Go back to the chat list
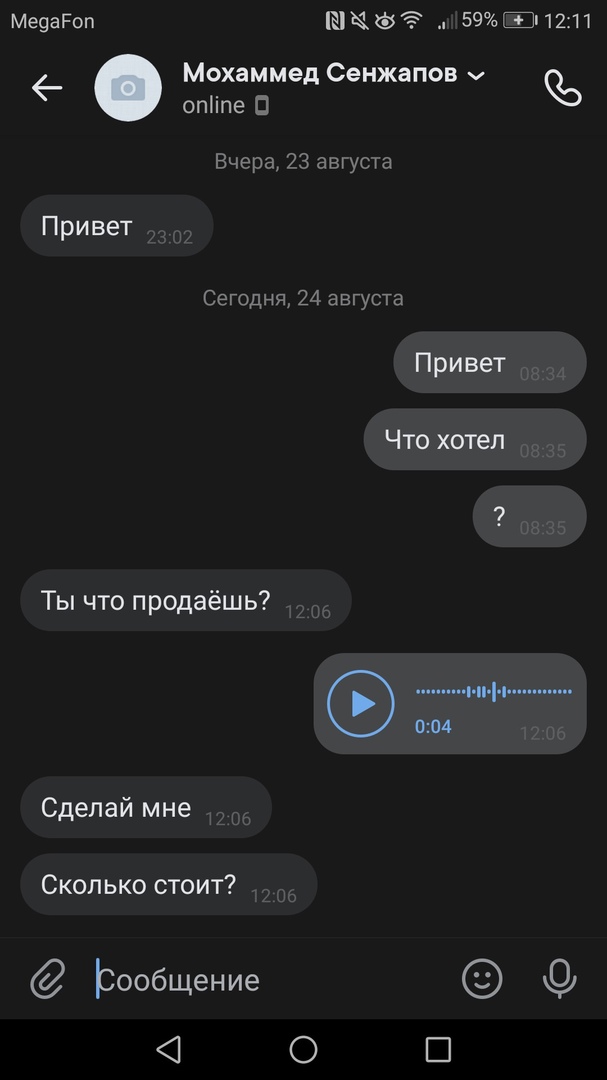 pos(47,88)
